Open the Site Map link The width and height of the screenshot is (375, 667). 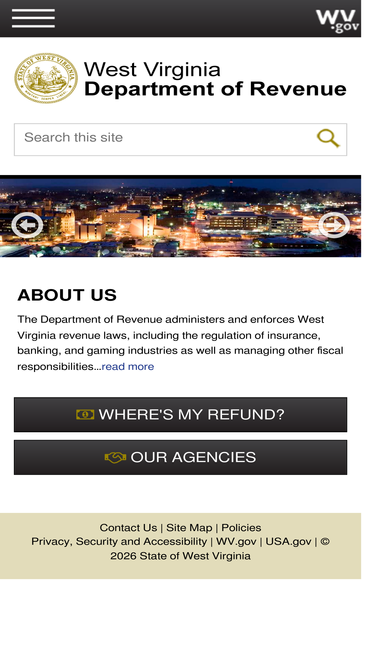(x=189, y=528)
